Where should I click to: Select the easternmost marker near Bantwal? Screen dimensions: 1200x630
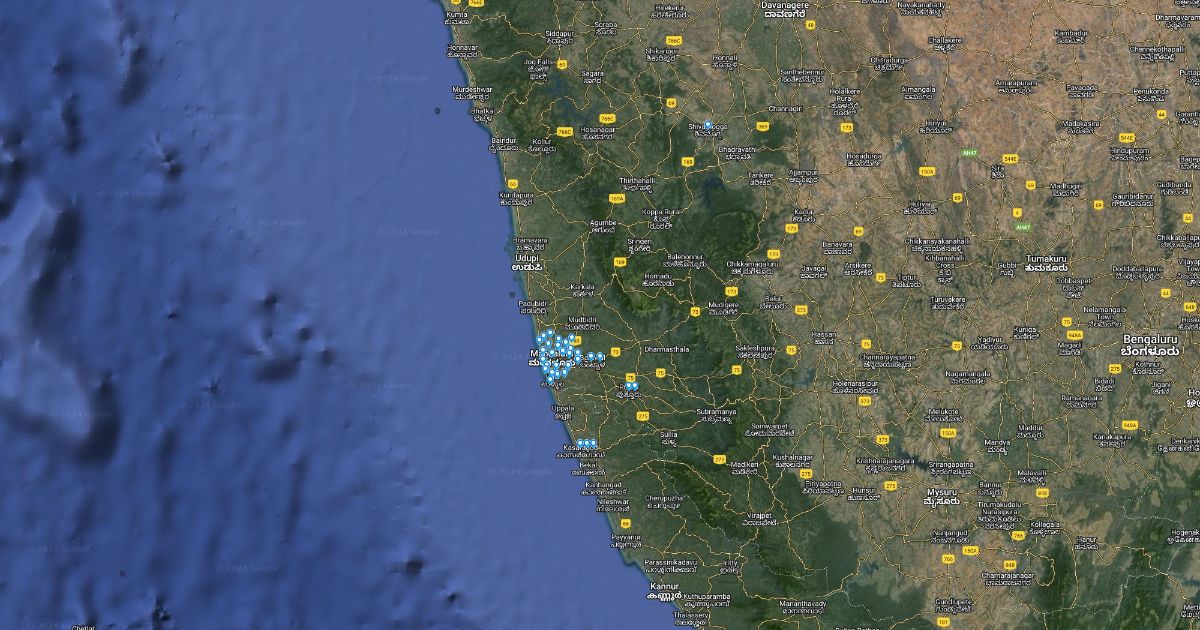click(600, 356)
